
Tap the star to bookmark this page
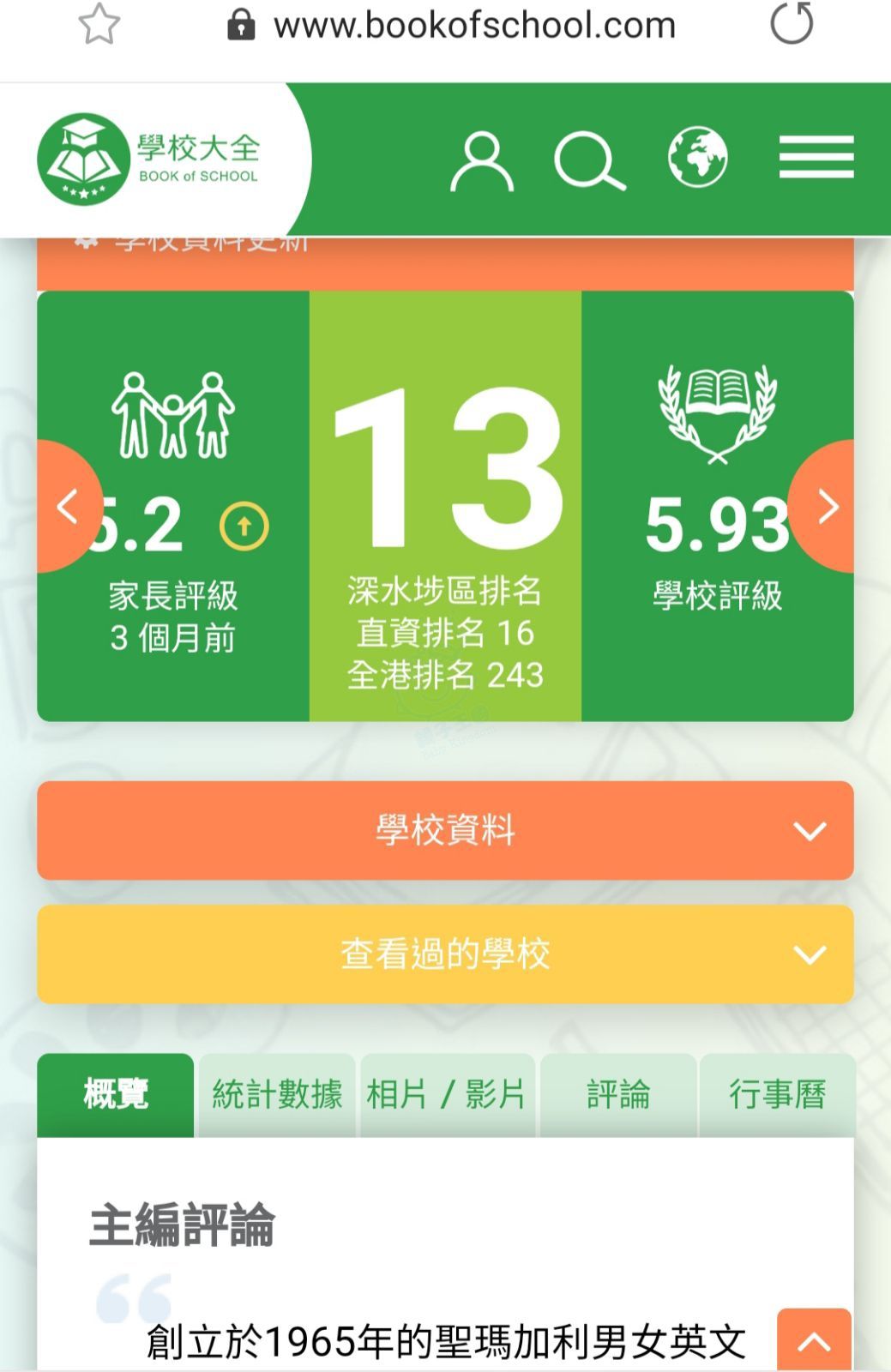pyautogui.click(x=99, y=24)
